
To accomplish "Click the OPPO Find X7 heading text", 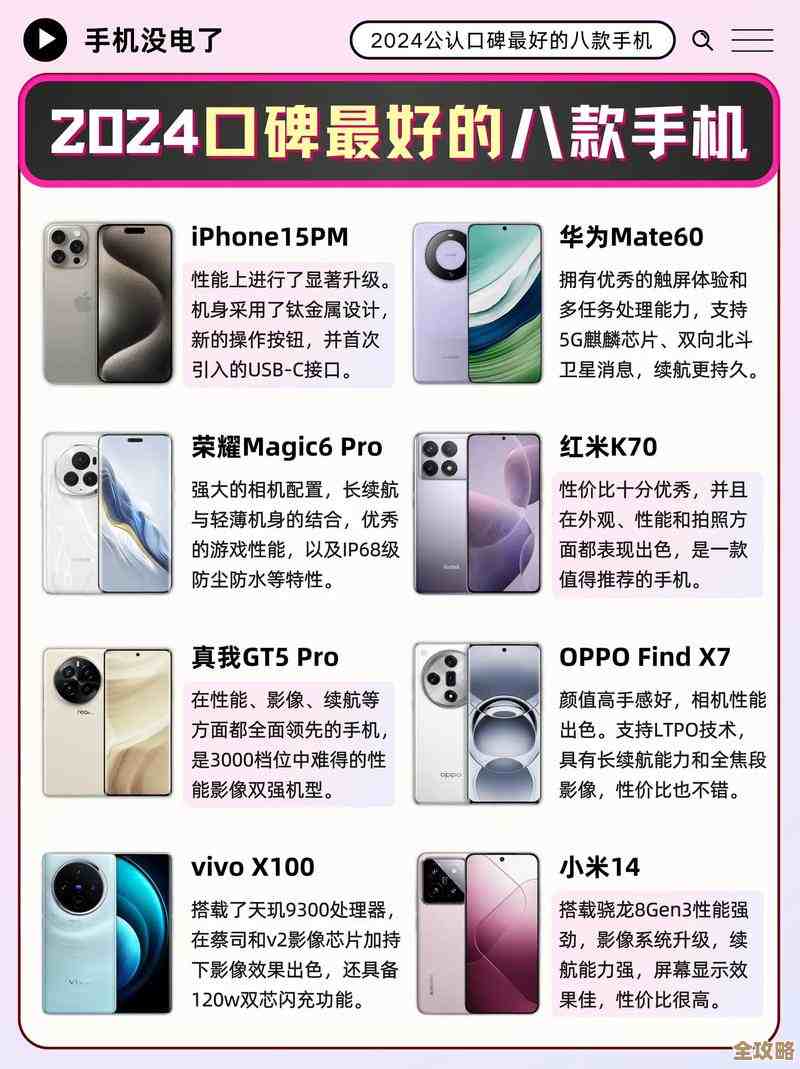I will point(645,659).
